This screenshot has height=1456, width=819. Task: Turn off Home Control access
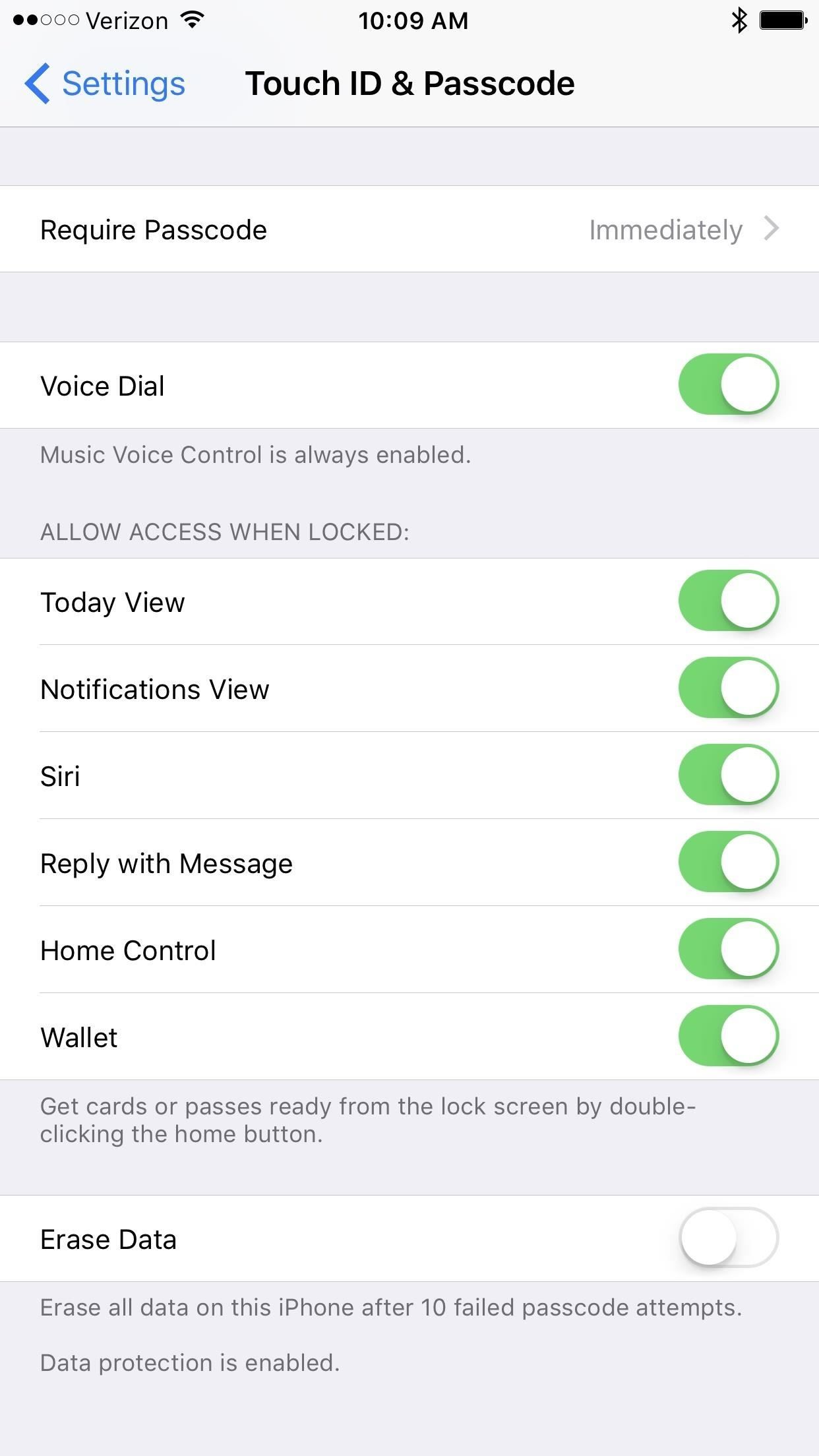tap(729, 950)
